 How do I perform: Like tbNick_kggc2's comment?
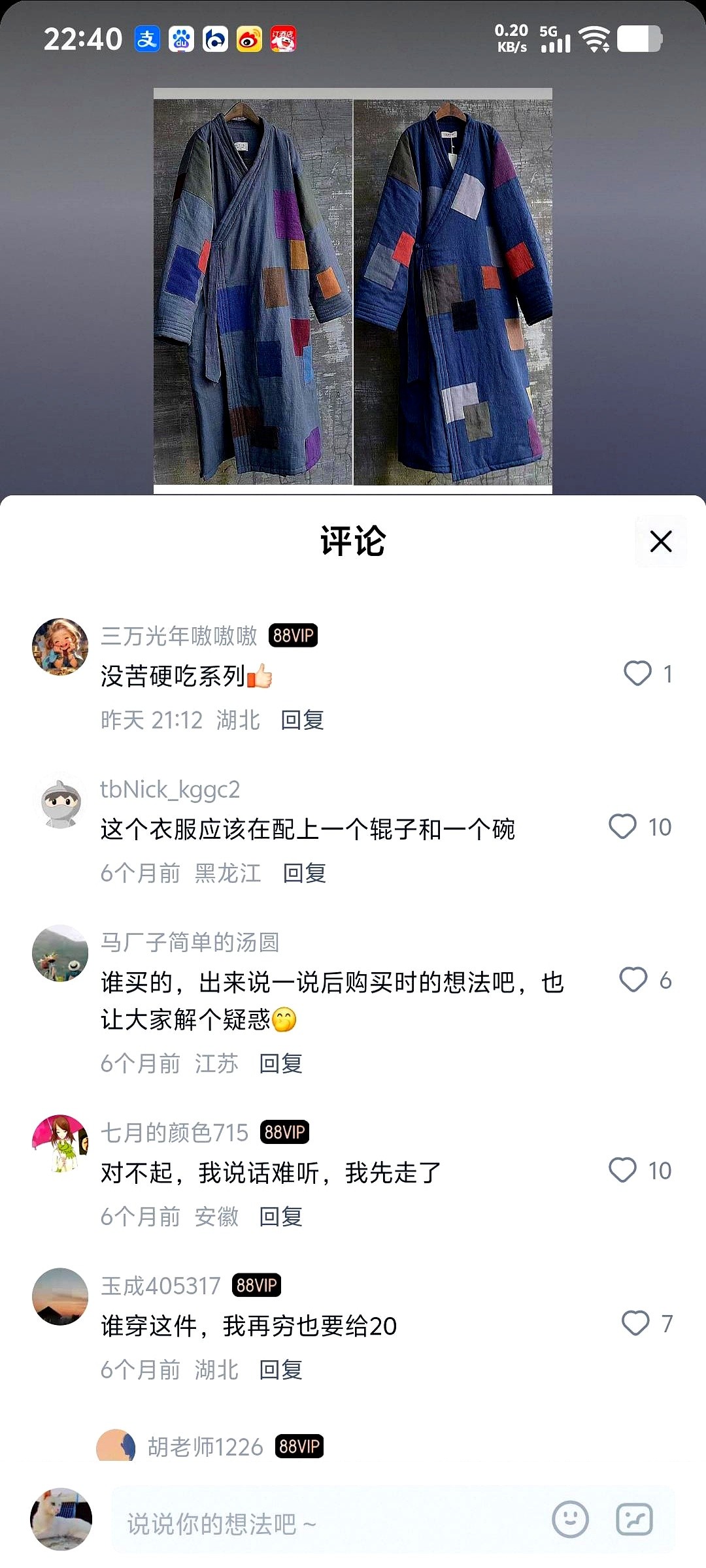622,826
